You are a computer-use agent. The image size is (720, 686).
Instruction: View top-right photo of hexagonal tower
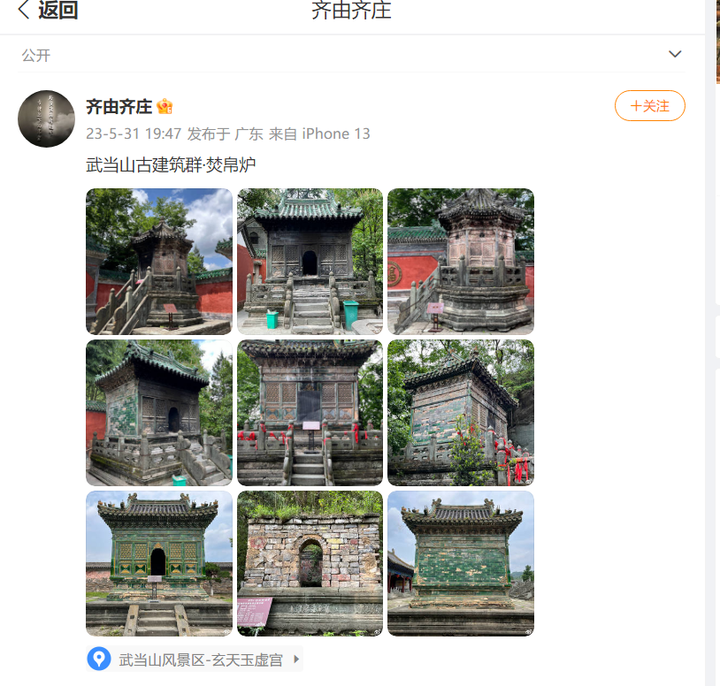click(461, 261)
